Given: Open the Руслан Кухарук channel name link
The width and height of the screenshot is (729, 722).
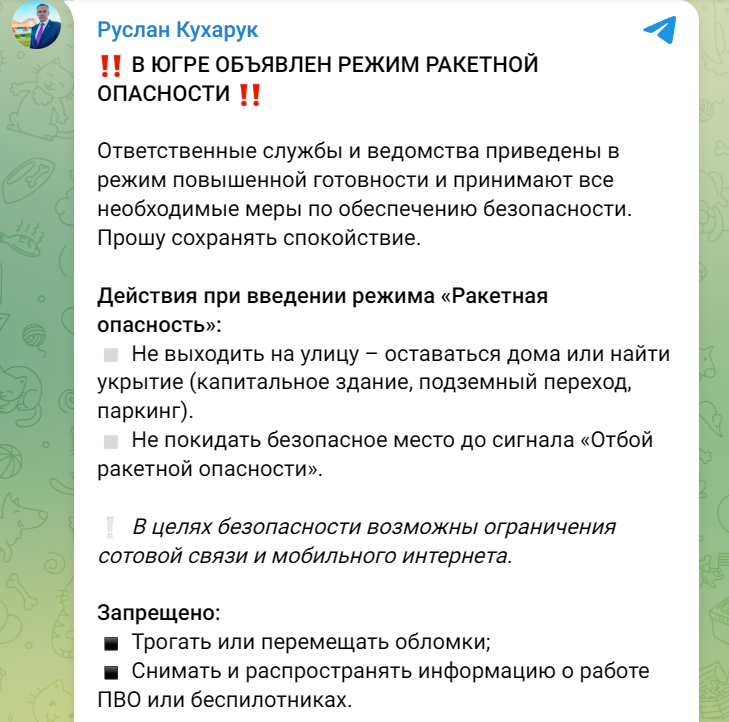Looking at the screenshot, I should tap(178, 30).
